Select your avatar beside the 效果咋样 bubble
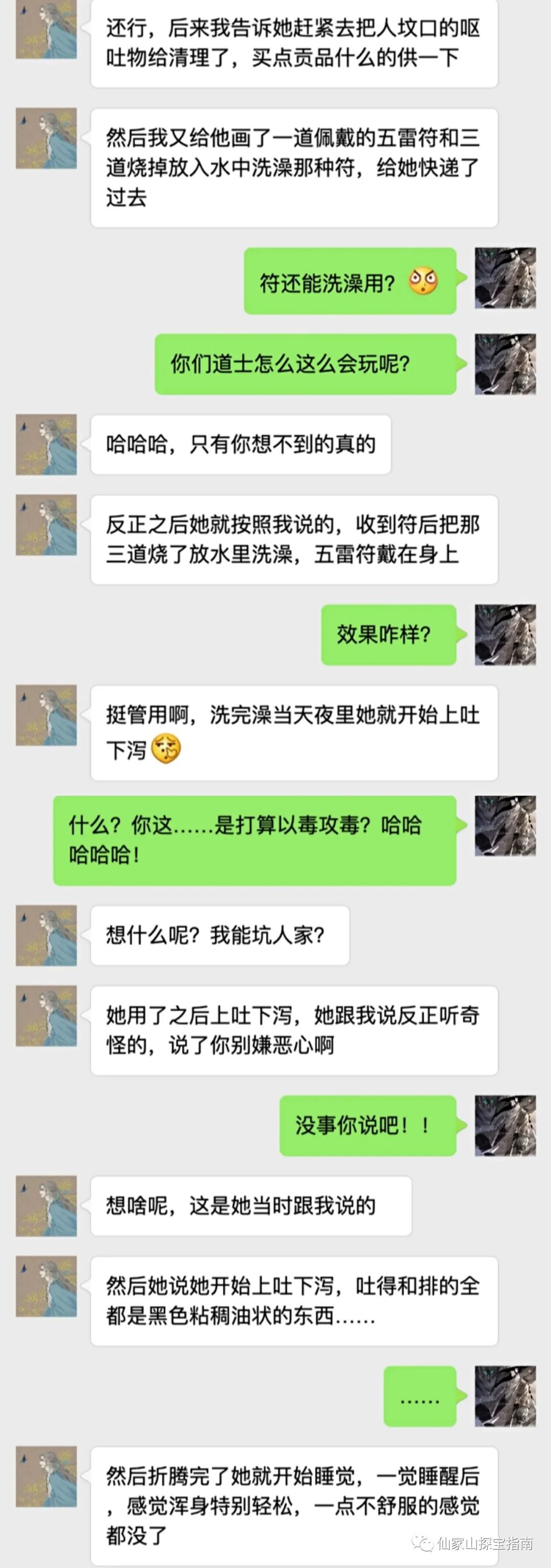The image size is (551, 1568). tap(507, 634)
